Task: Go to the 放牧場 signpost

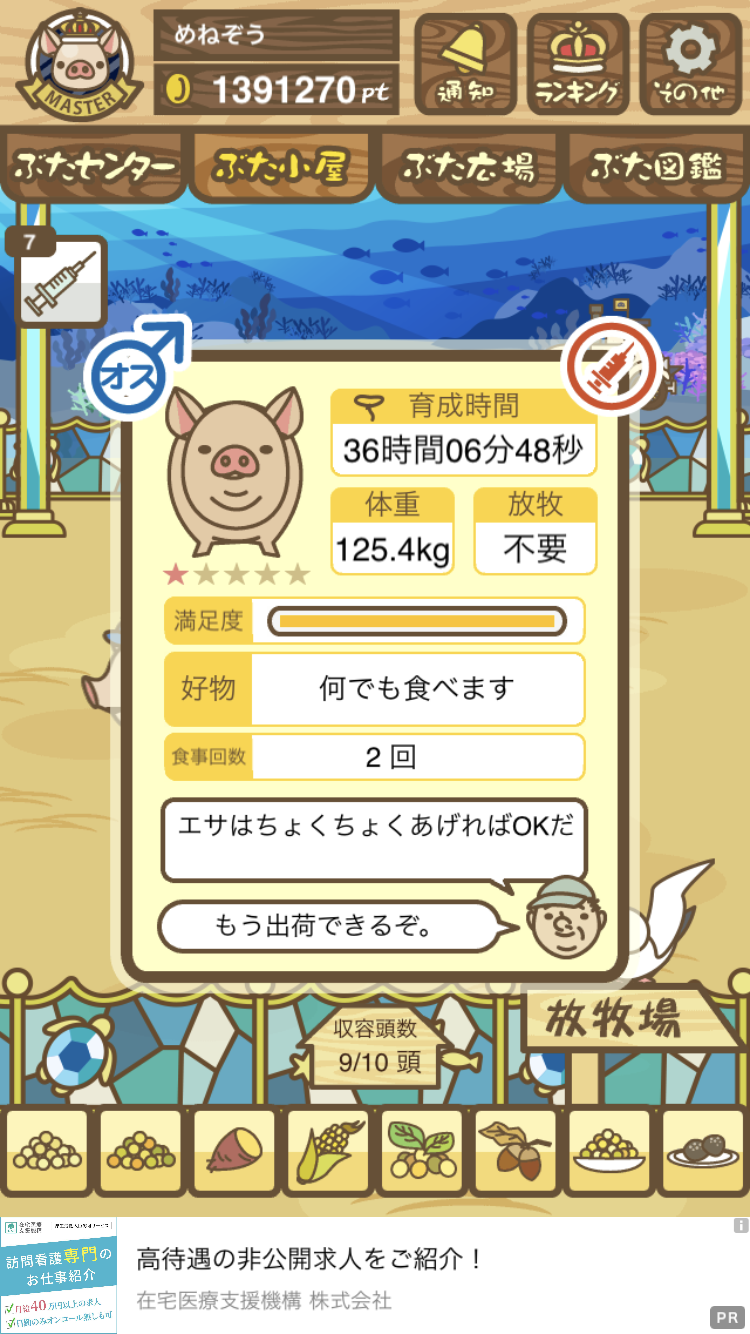Action: click(x=620, y=1020)
